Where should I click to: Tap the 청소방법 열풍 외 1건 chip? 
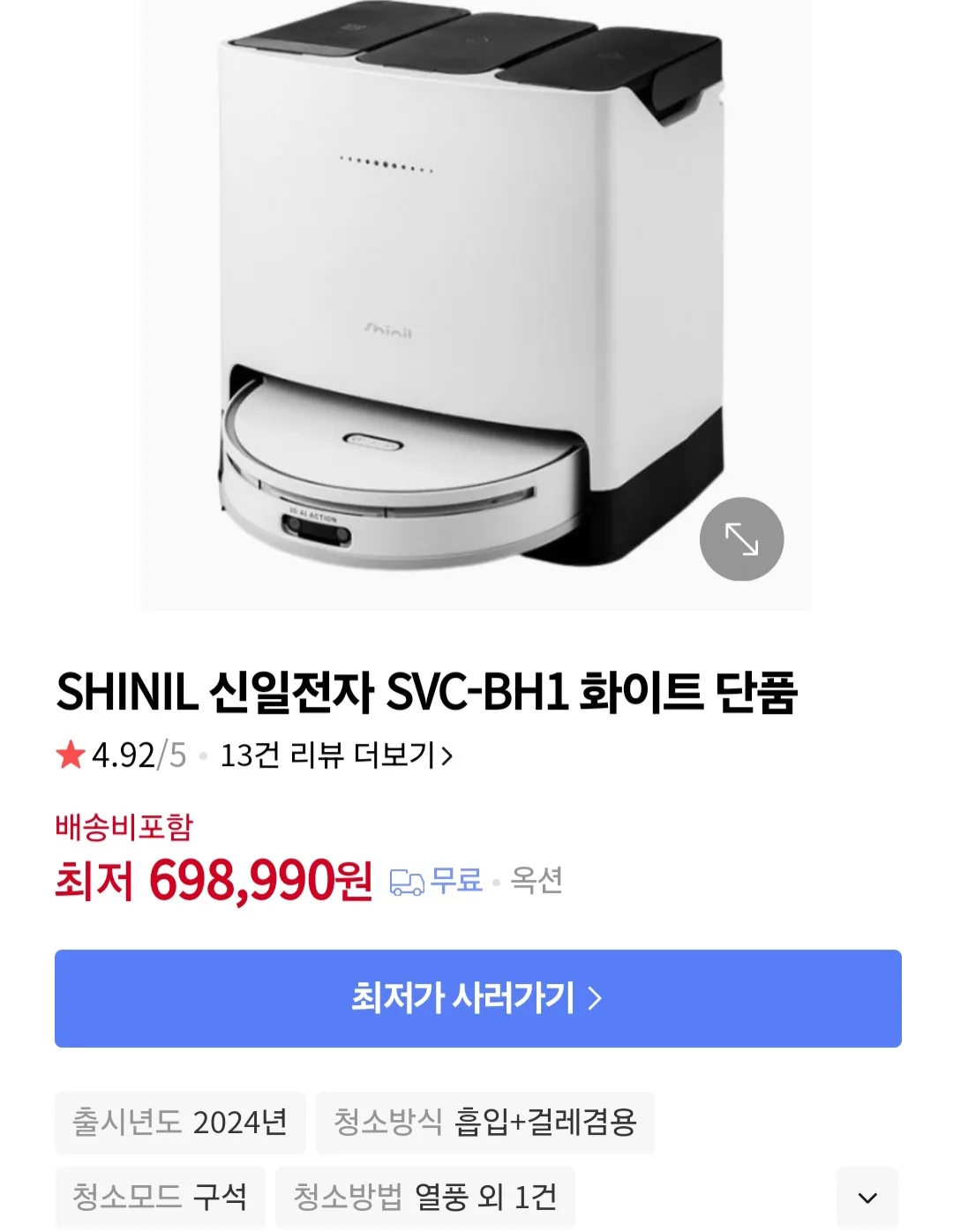pos(424,1198)
